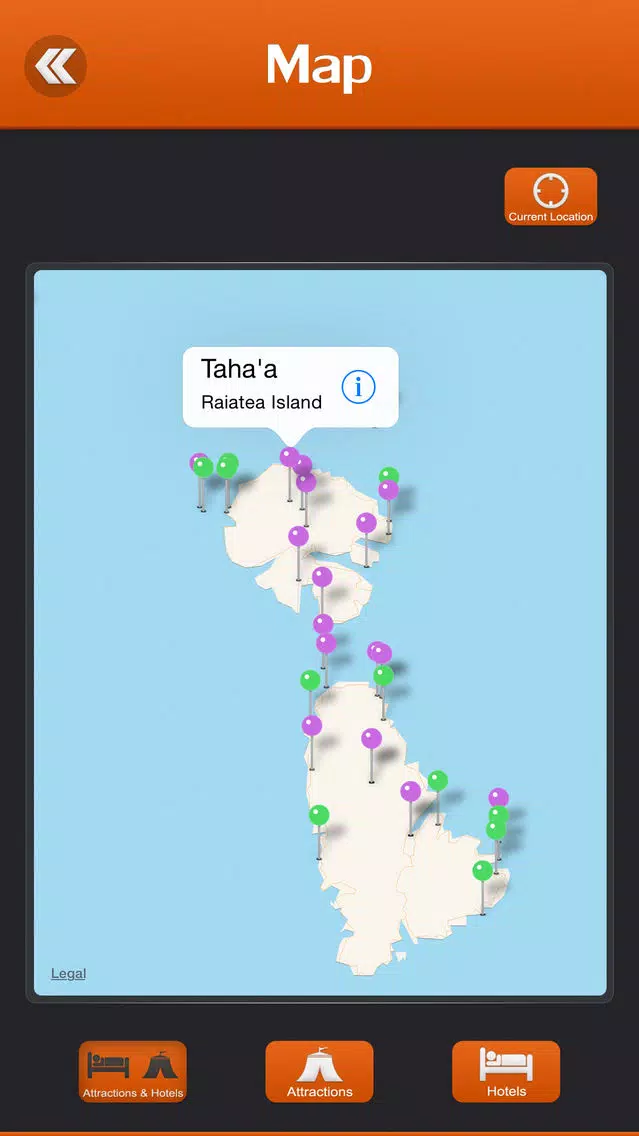Center map on Current Location
639x1136 pixels.
550,196
